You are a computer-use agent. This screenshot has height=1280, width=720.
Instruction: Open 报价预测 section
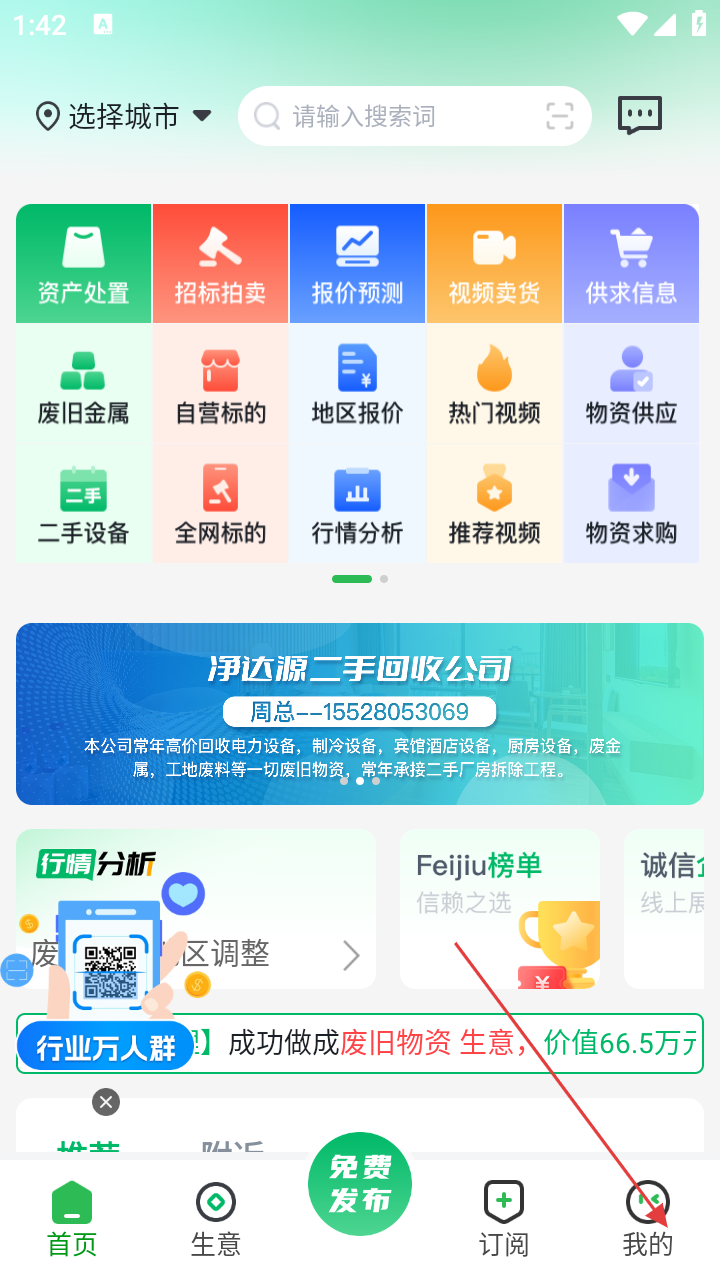357,264
